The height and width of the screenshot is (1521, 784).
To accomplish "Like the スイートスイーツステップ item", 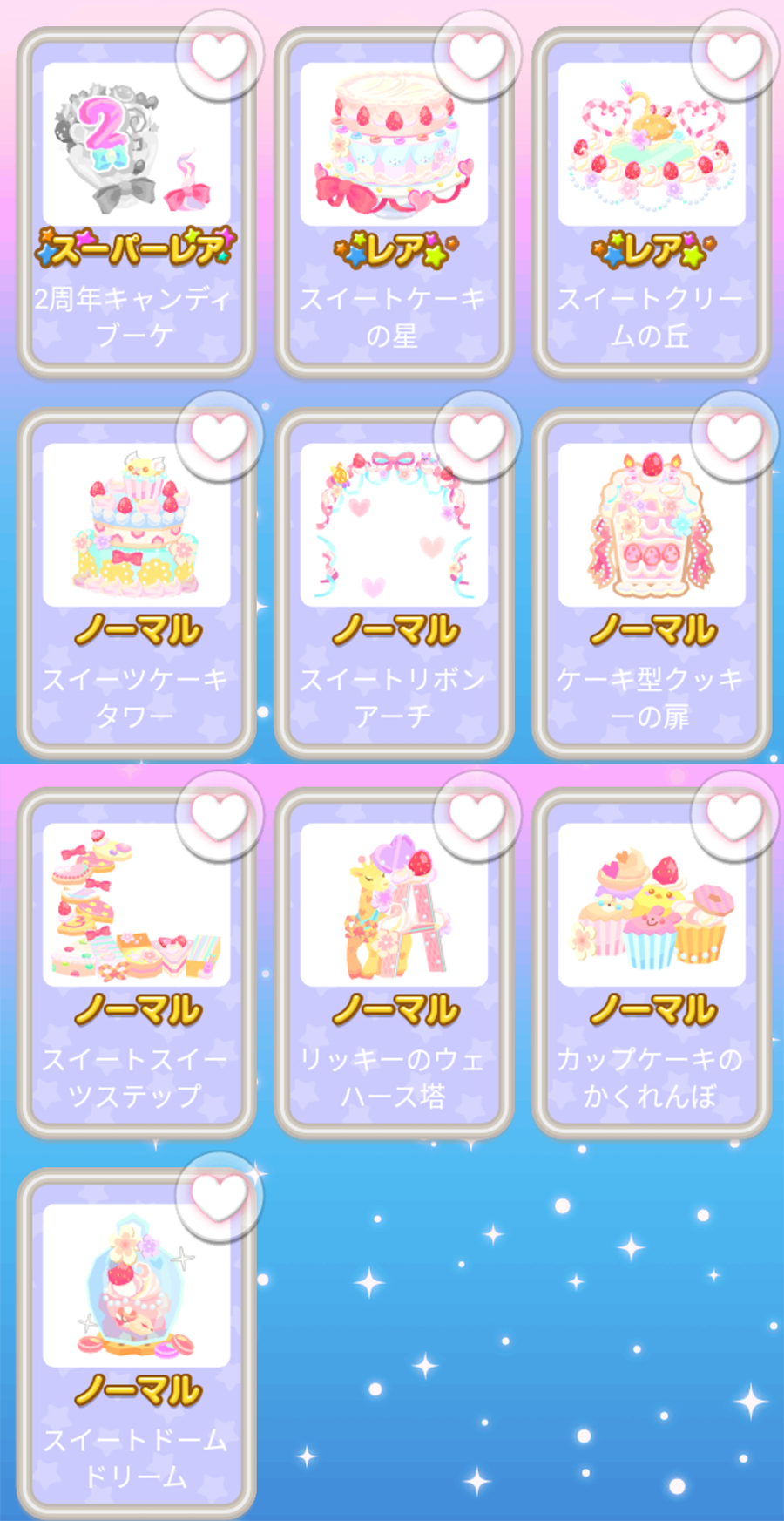I will [219, 816].
